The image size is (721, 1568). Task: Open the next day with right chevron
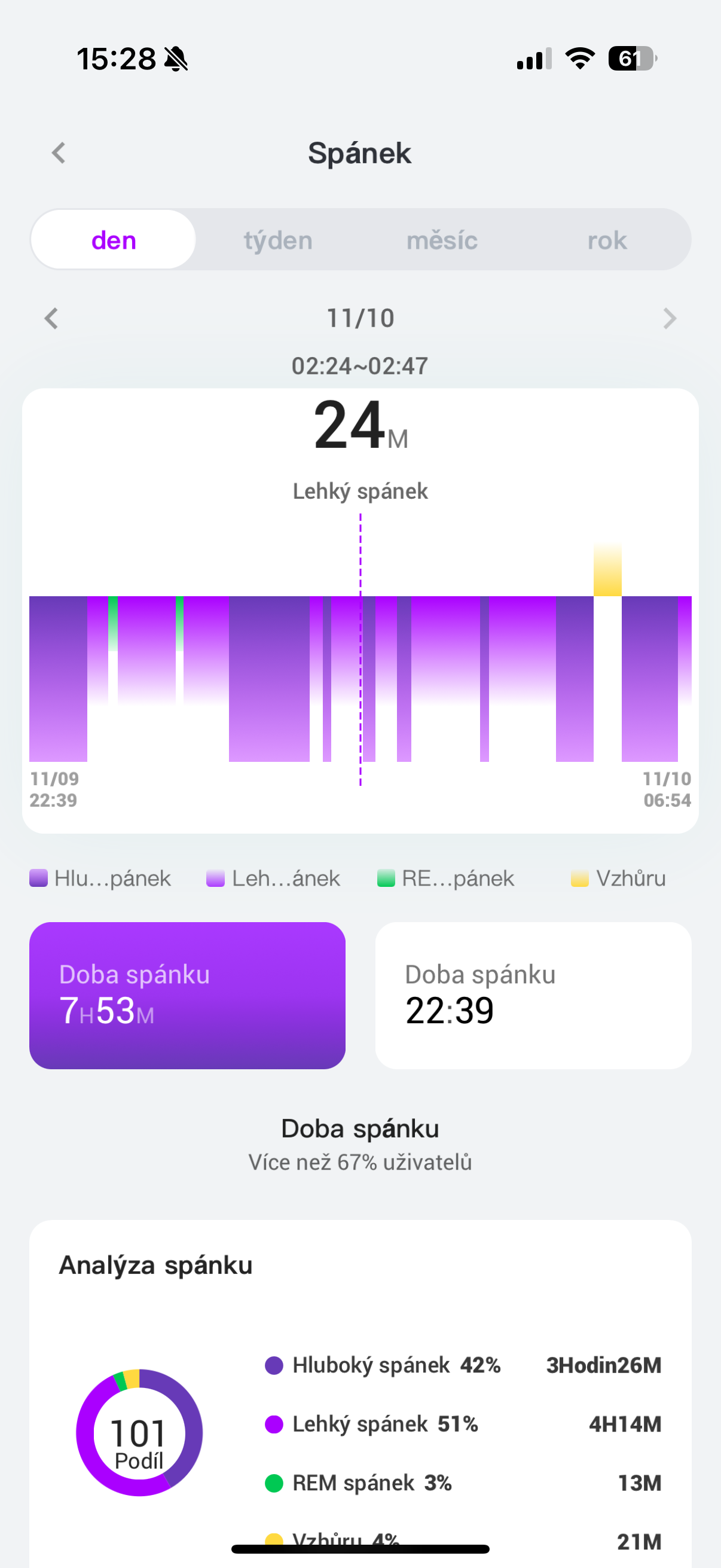click(669, 318)
